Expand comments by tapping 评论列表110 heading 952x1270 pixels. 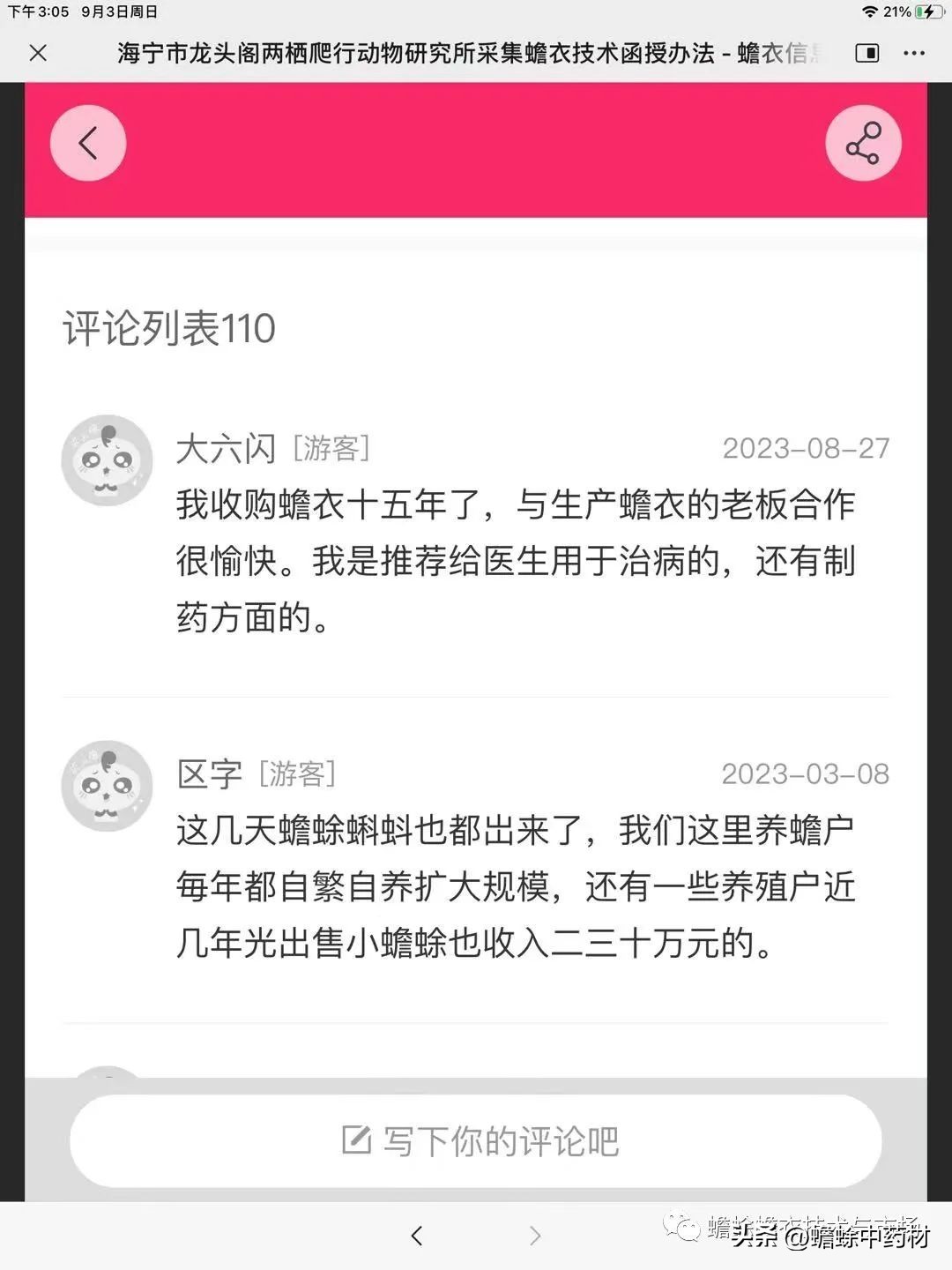[167, 330]
